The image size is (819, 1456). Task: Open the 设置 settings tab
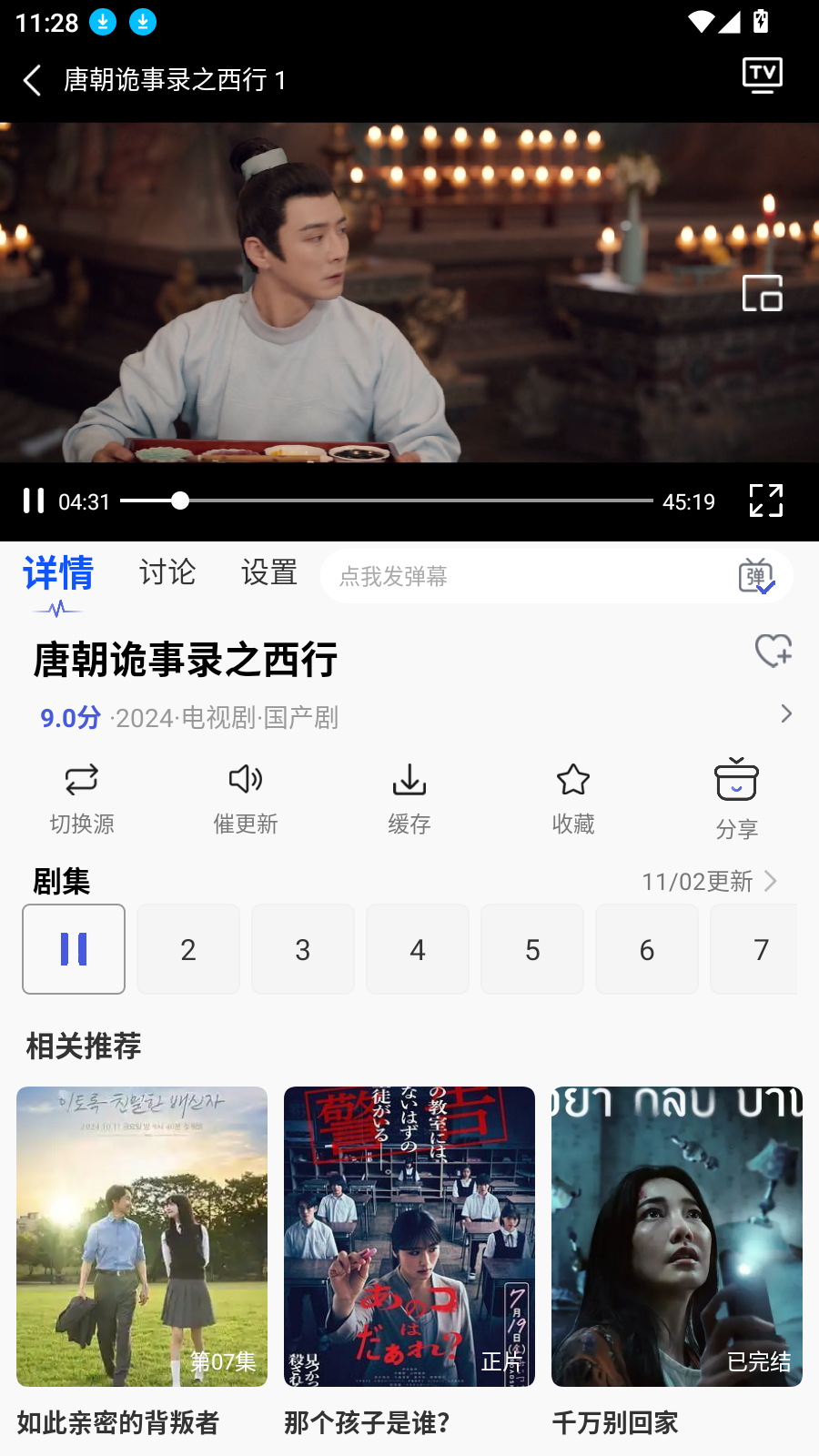click(x=269, y=573)
